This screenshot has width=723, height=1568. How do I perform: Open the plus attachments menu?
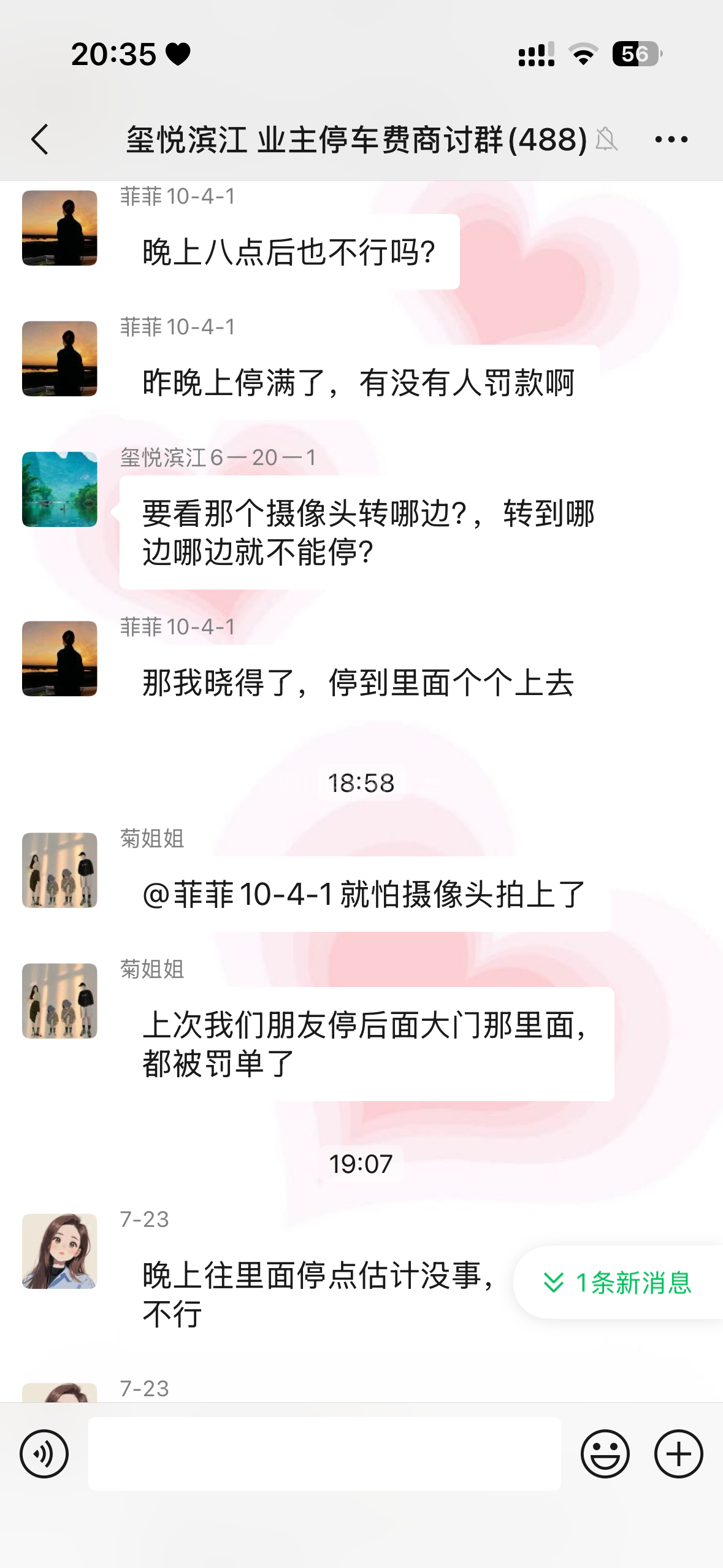(678, 1453)
